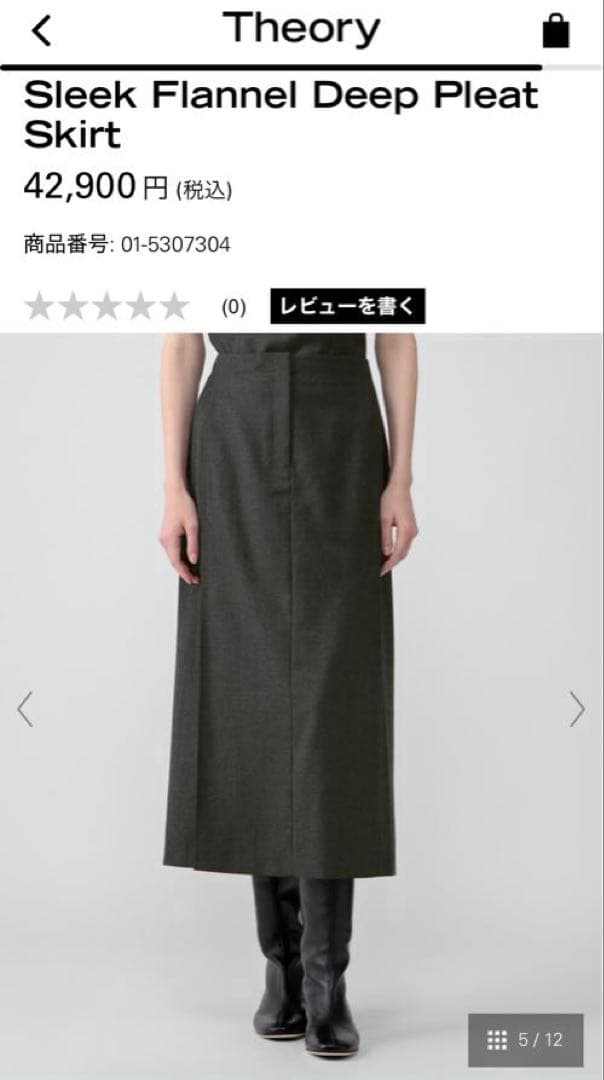Image resolution: width=604 pixels, height=1080 pixels.
Task: Tap the レビューを書く button
Action: click(x=348, y=307)
